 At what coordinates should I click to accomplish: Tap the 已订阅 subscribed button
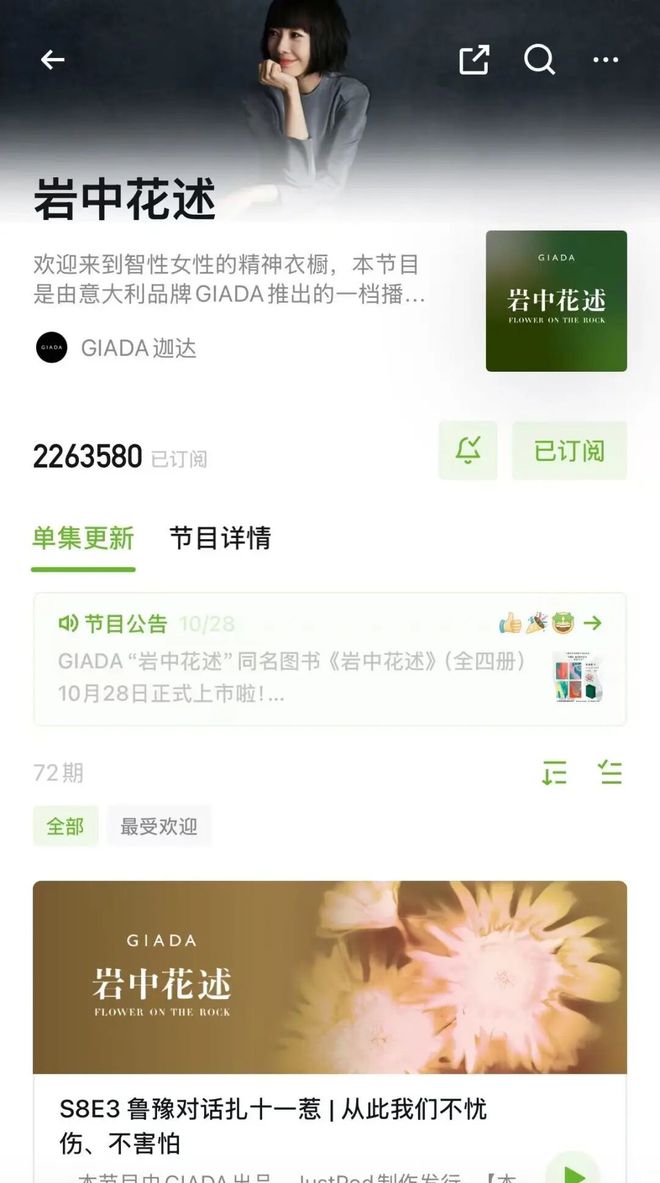[x=569, y=451]
